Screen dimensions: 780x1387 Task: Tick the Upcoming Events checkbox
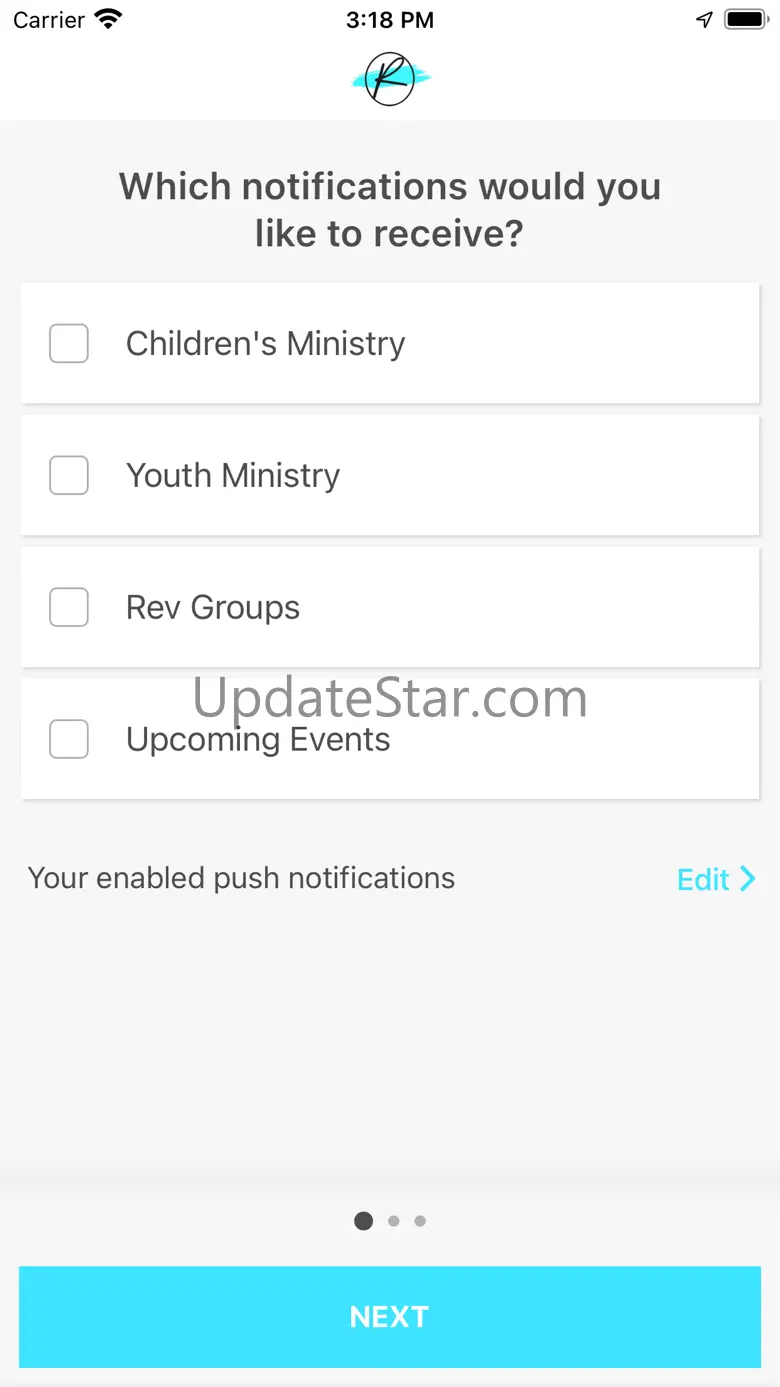69,739
